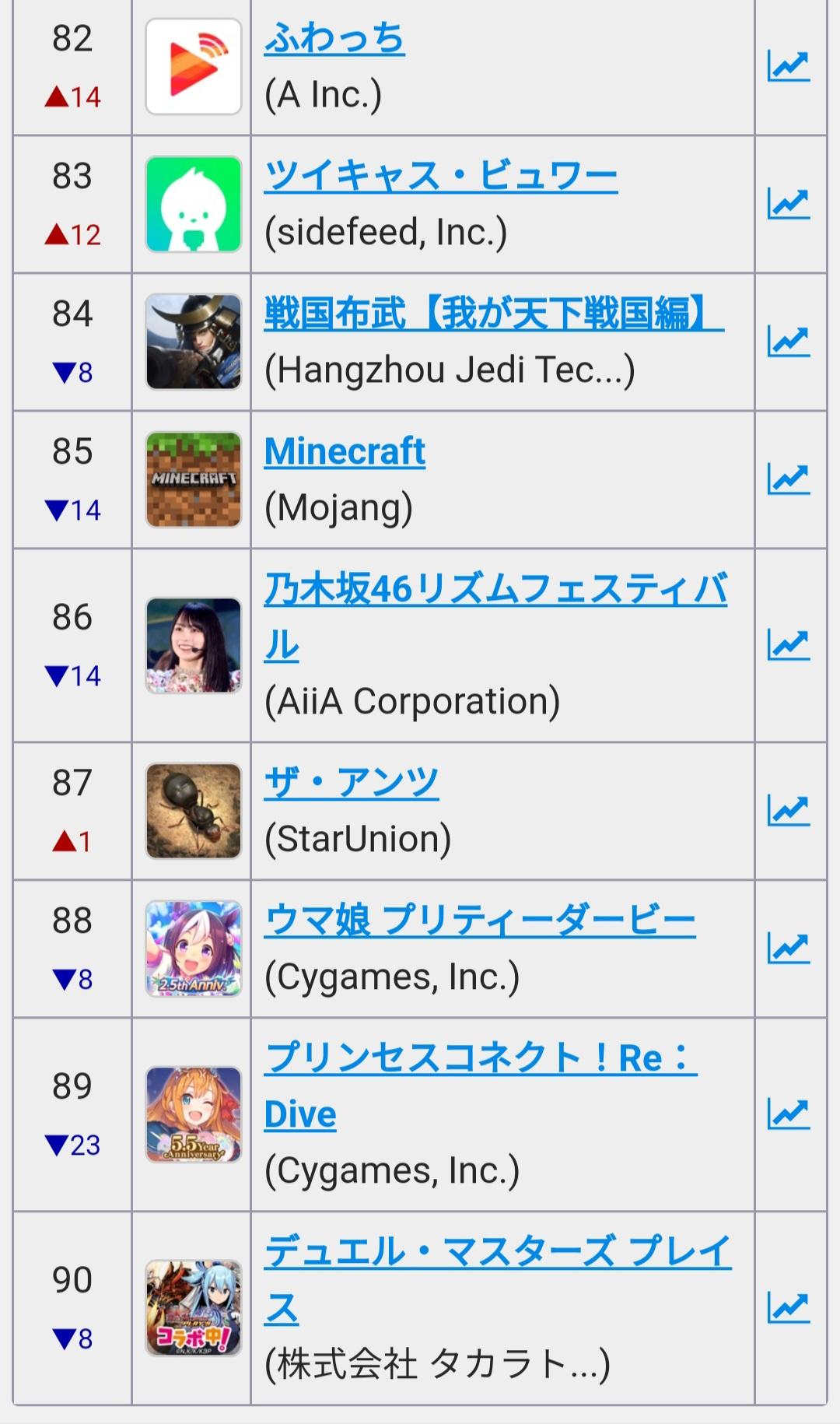This screenshot has height=1424, width=840.
Task: View ranking chart for 乃木坂46リズムフェスティバル
Action: point(789,645)
